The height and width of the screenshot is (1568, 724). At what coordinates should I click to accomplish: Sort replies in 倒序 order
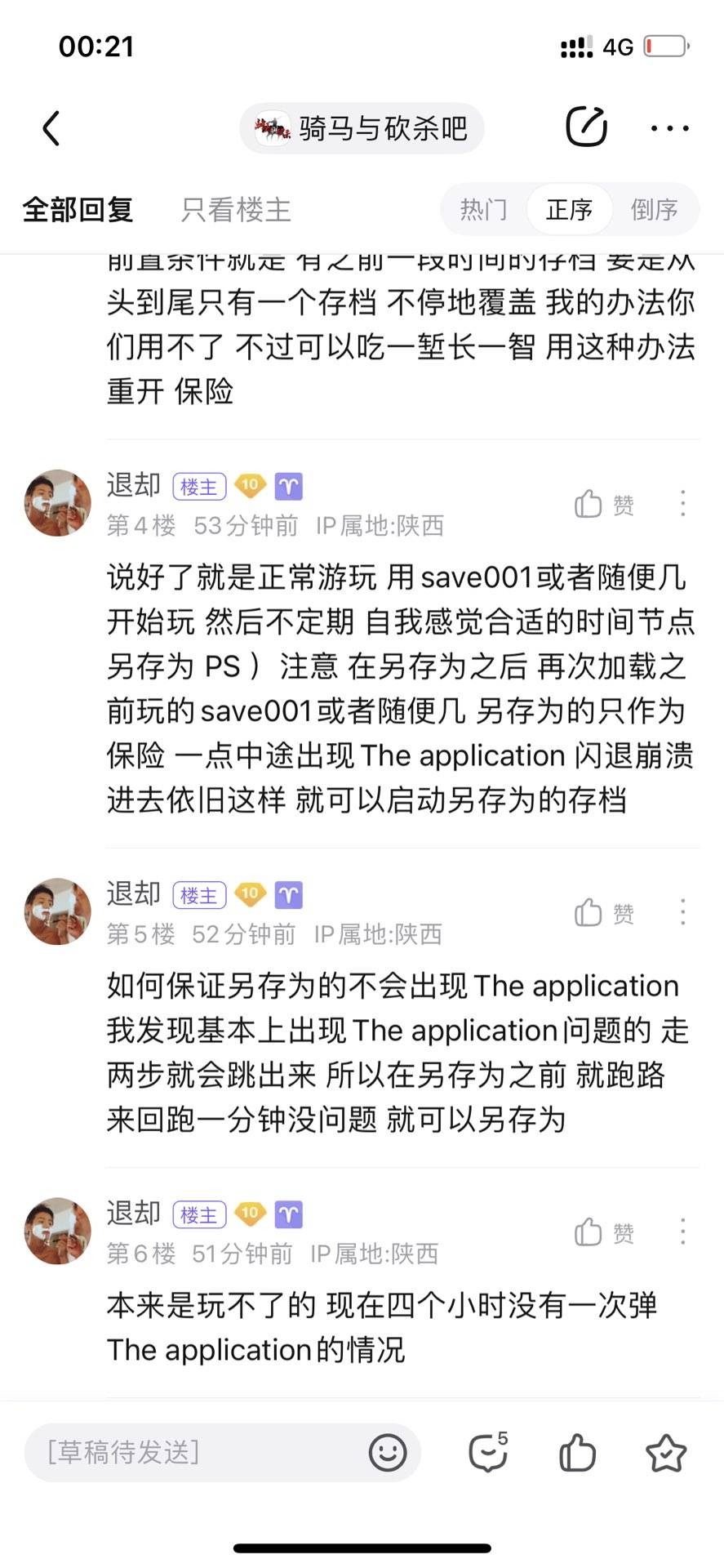654,210
